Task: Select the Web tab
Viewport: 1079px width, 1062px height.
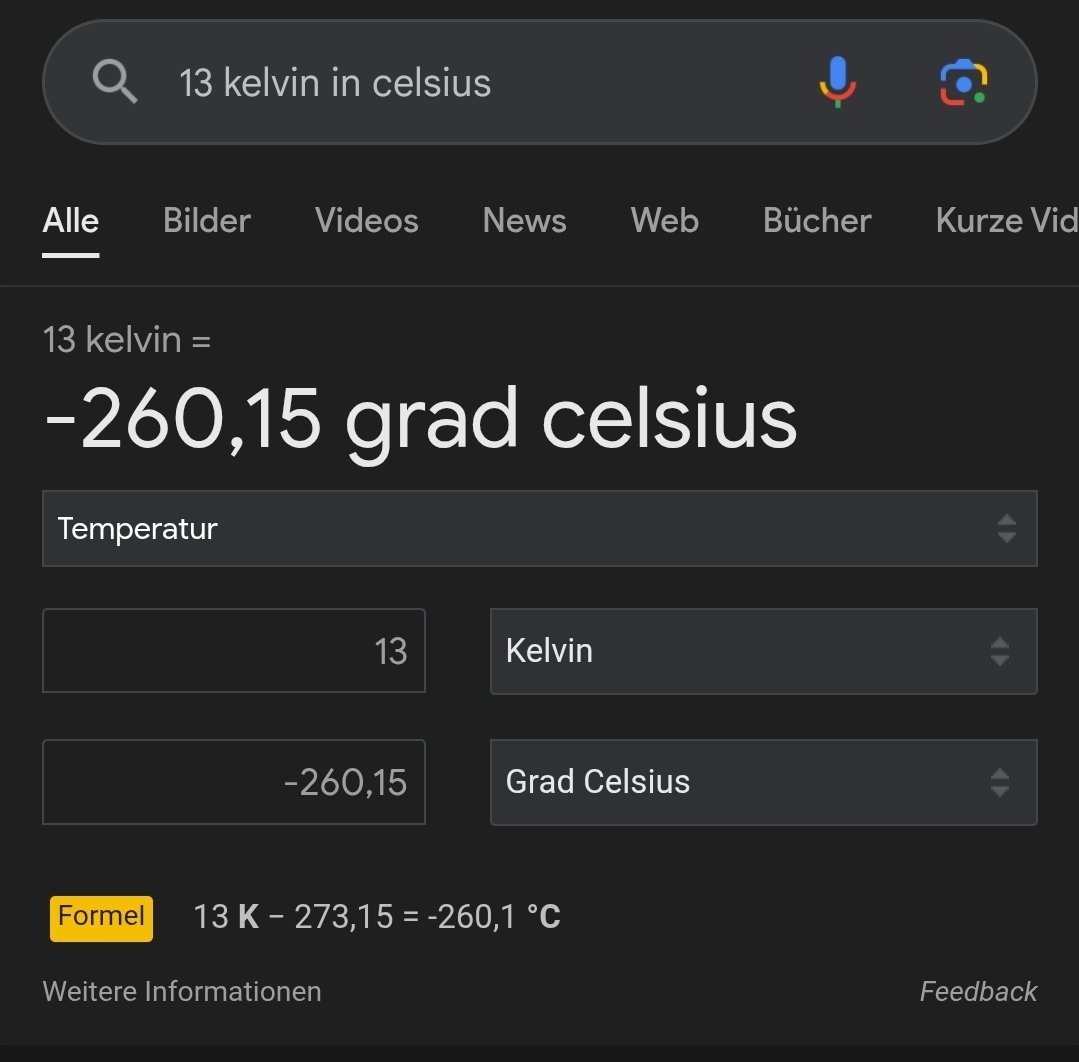Action: (664, 221)
